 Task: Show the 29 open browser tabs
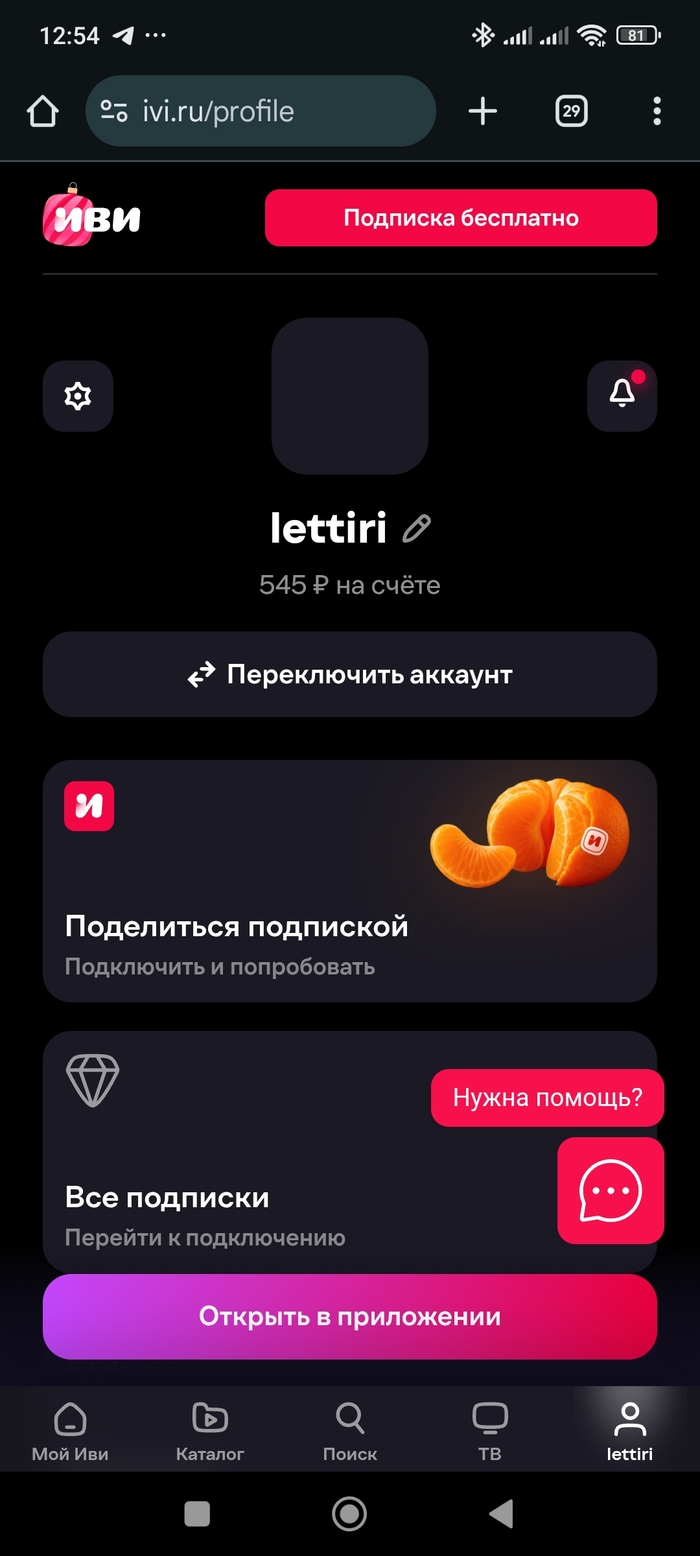coord(571,111)
